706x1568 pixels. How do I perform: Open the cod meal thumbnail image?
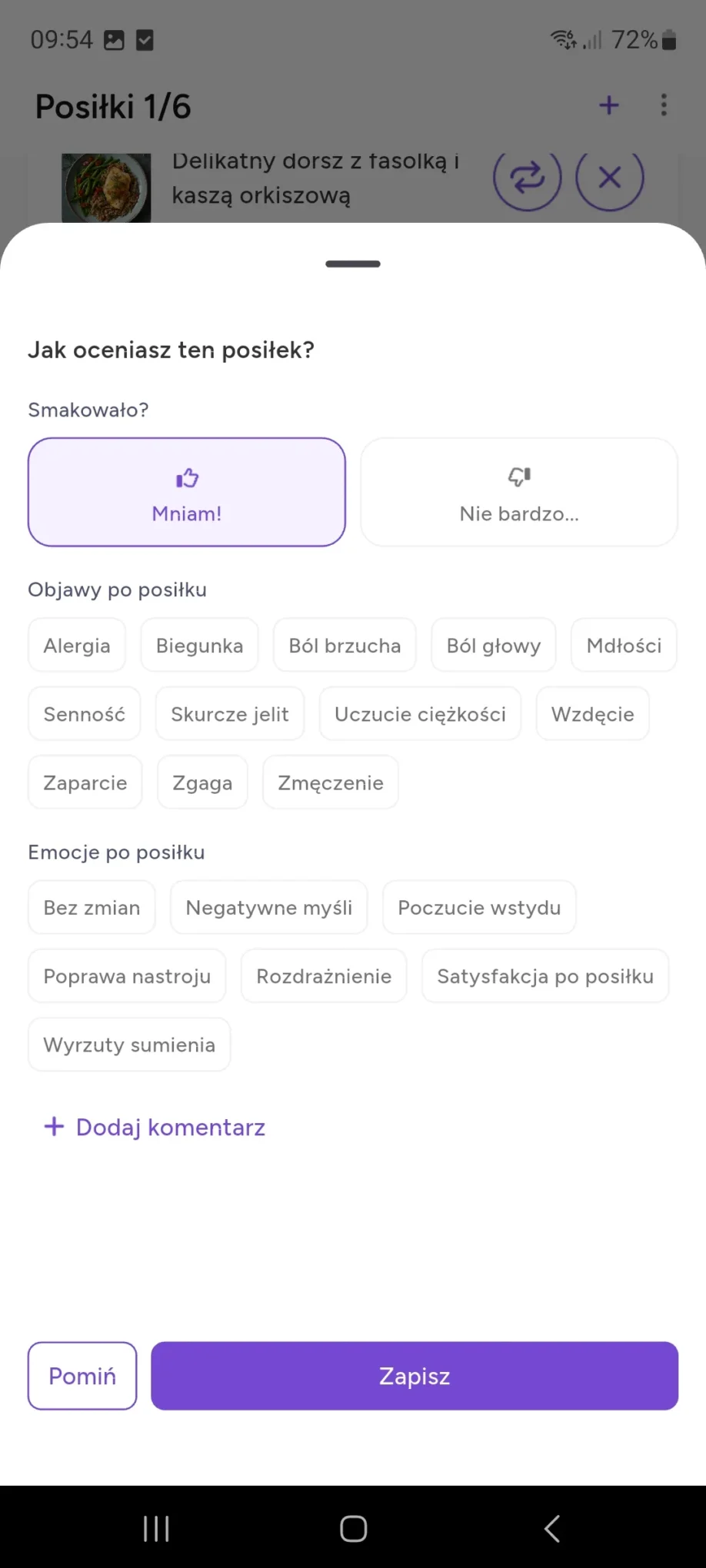point(105,187)
